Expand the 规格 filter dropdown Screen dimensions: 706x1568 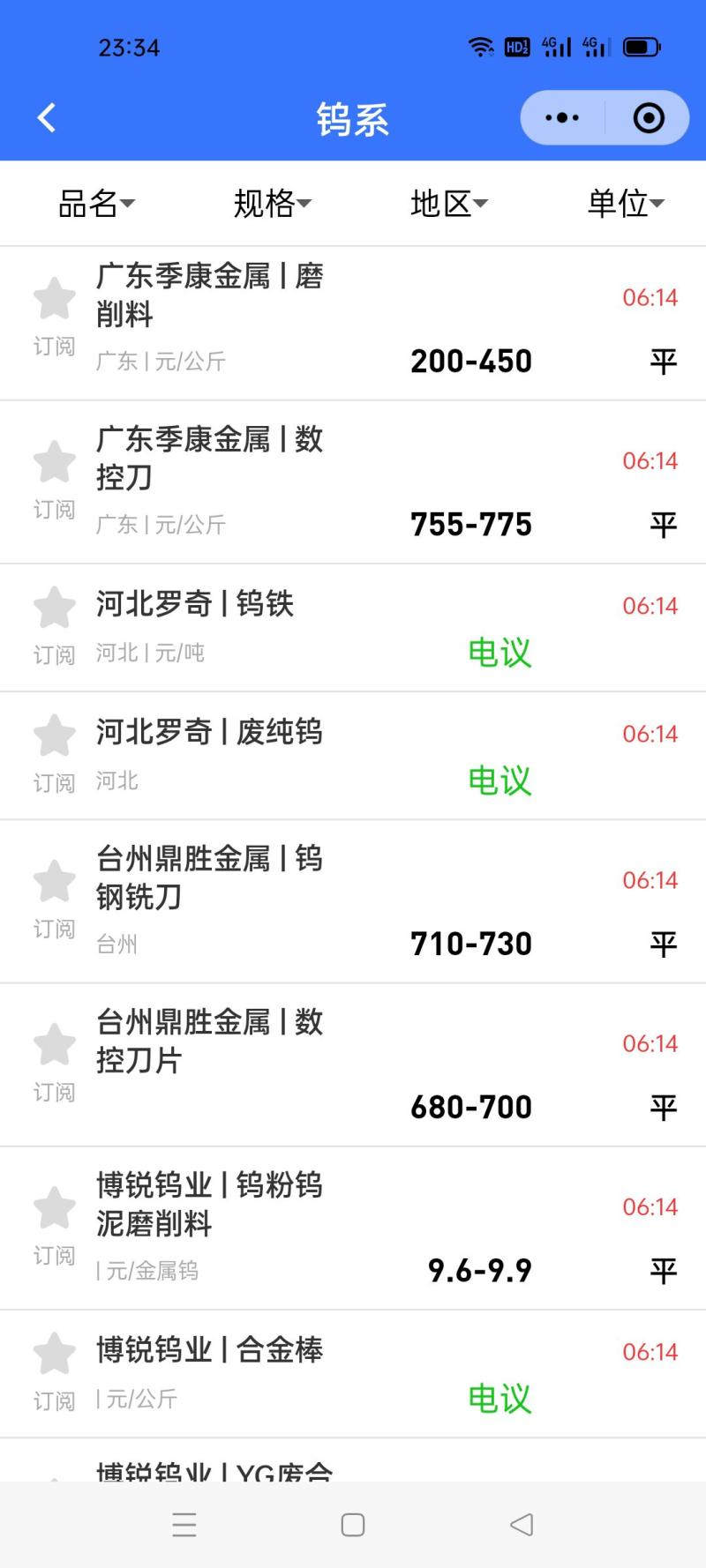[x=272, y=204]
